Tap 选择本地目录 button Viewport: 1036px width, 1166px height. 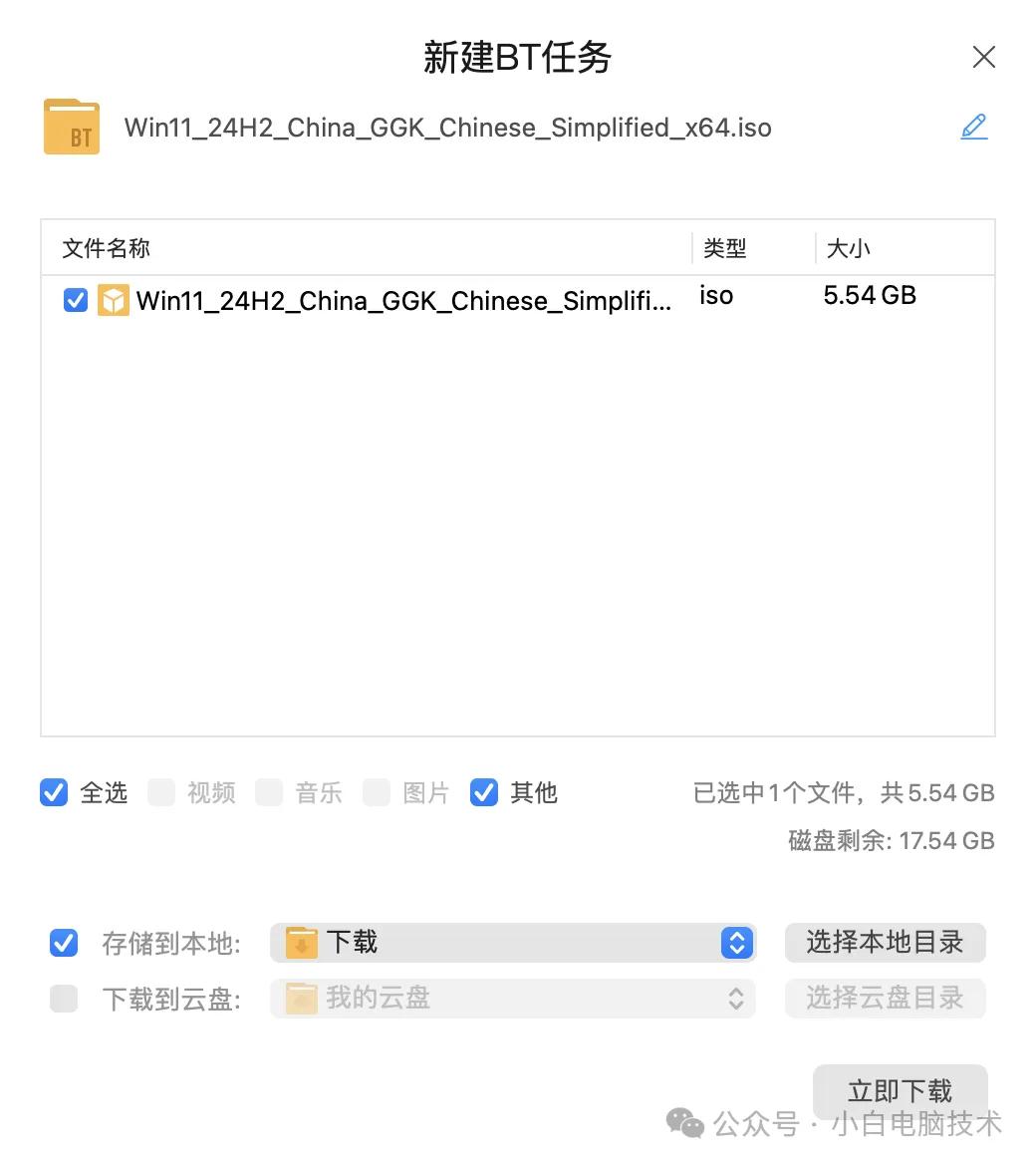[x=885, y=942]
